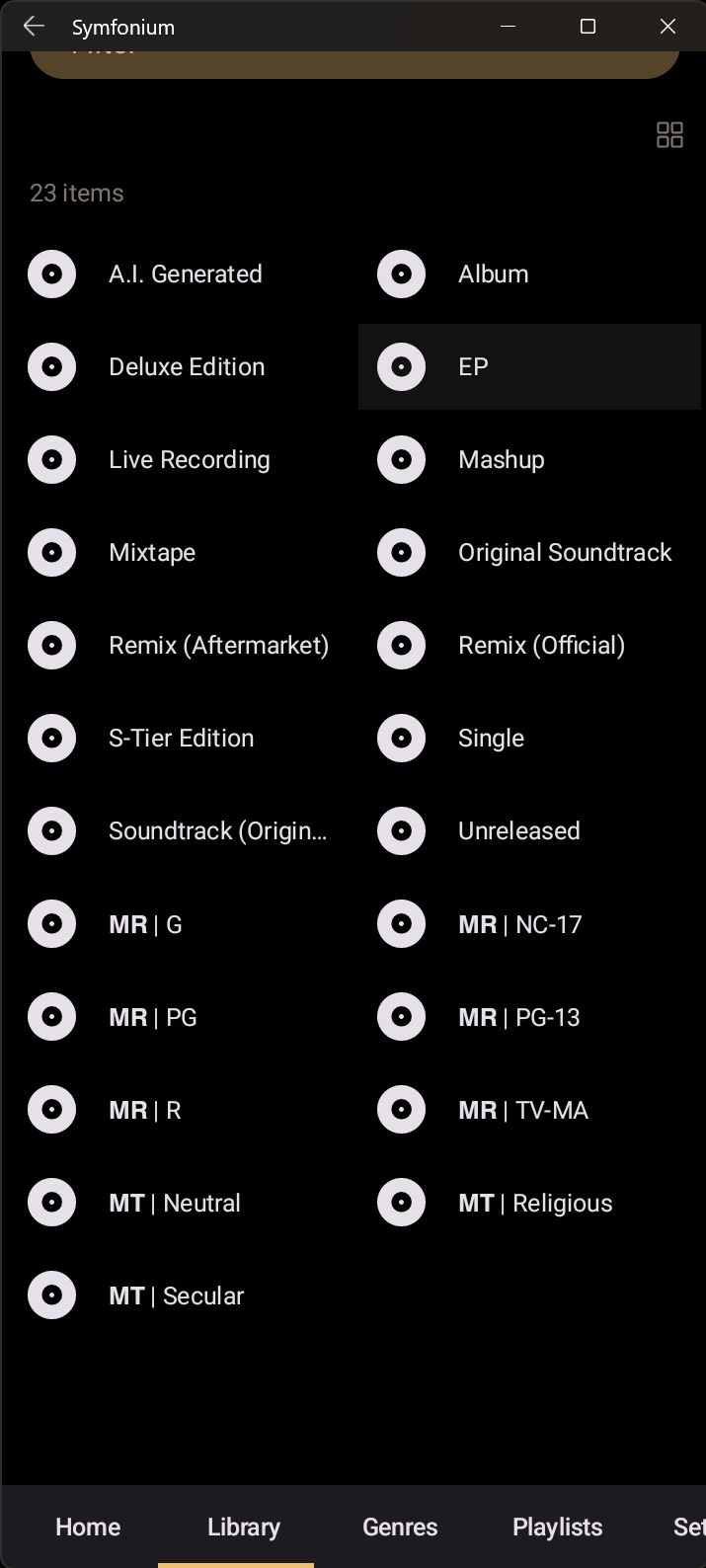Open Original Soundtrack
Image resolution: width=706 pixels, height=1568 pixels.
click(x=529, y=553)
